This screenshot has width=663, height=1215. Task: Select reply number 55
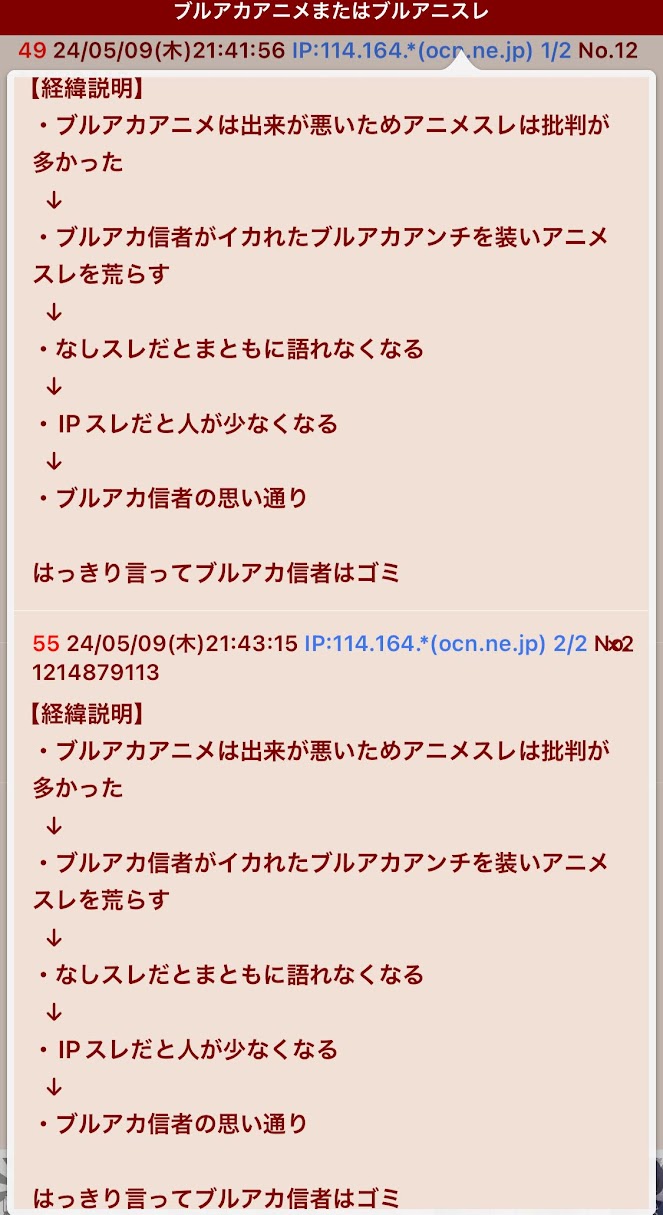(45, 644)
